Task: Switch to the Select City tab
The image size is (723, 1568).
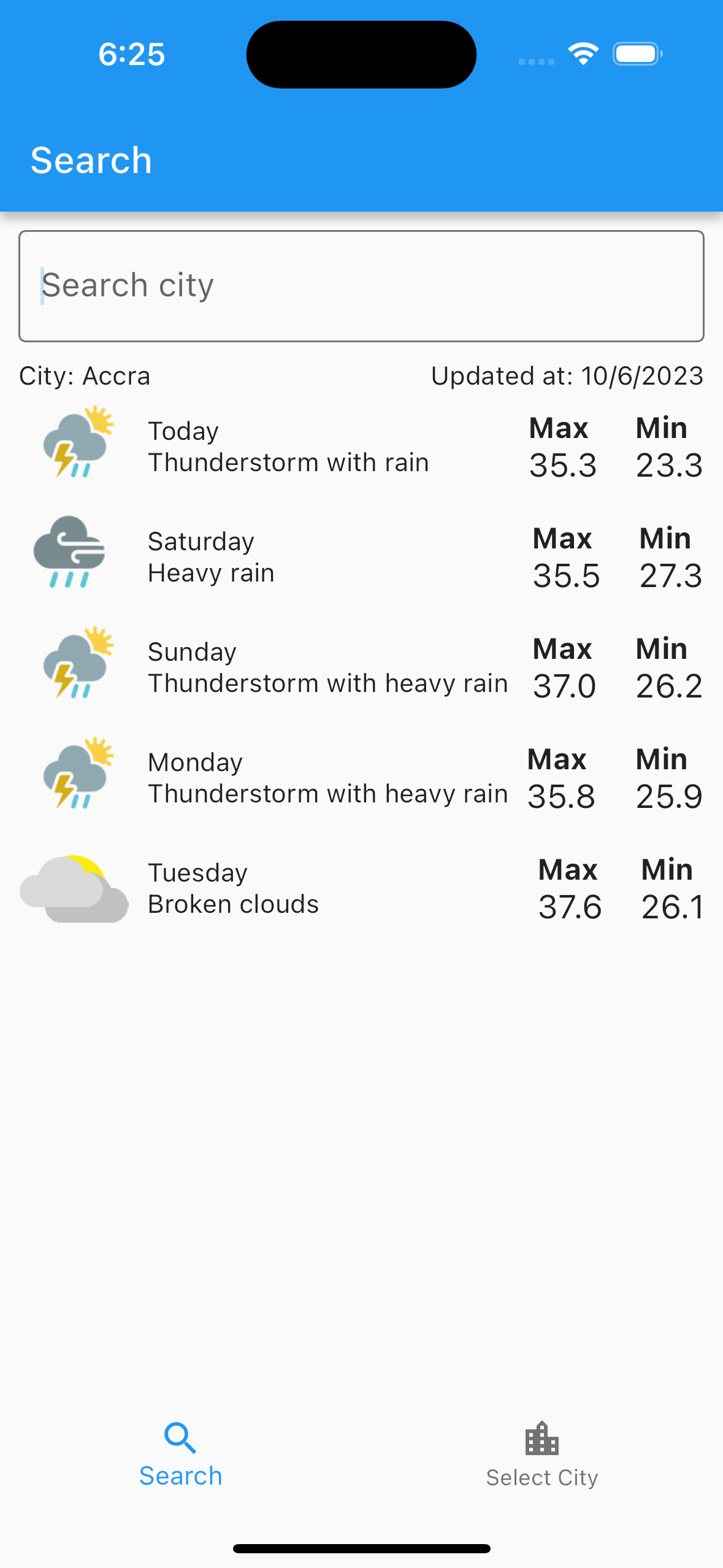Action: 541,1455
